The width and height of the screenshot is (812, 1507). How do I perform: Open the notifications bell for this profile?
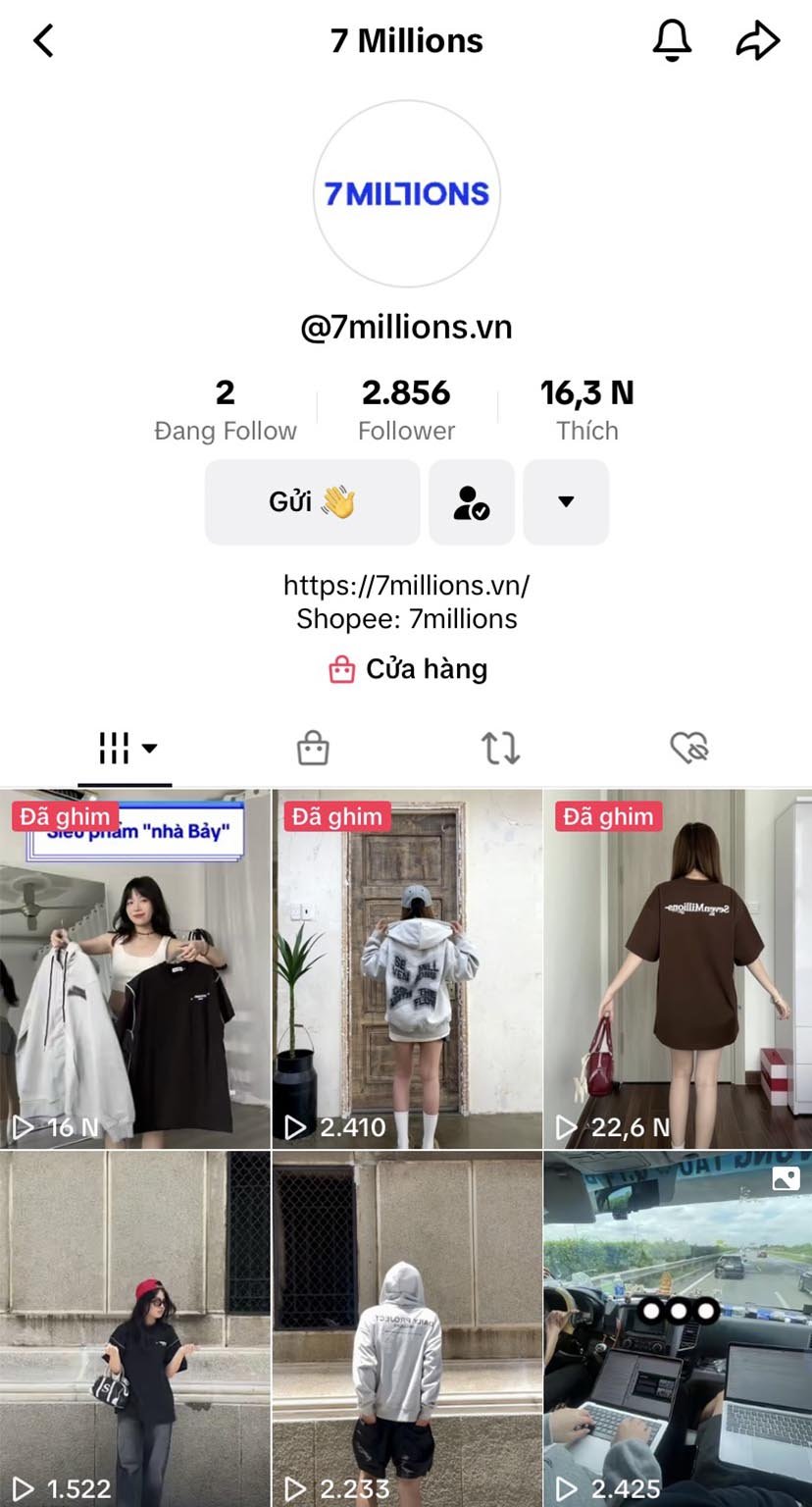pos(672,41)
